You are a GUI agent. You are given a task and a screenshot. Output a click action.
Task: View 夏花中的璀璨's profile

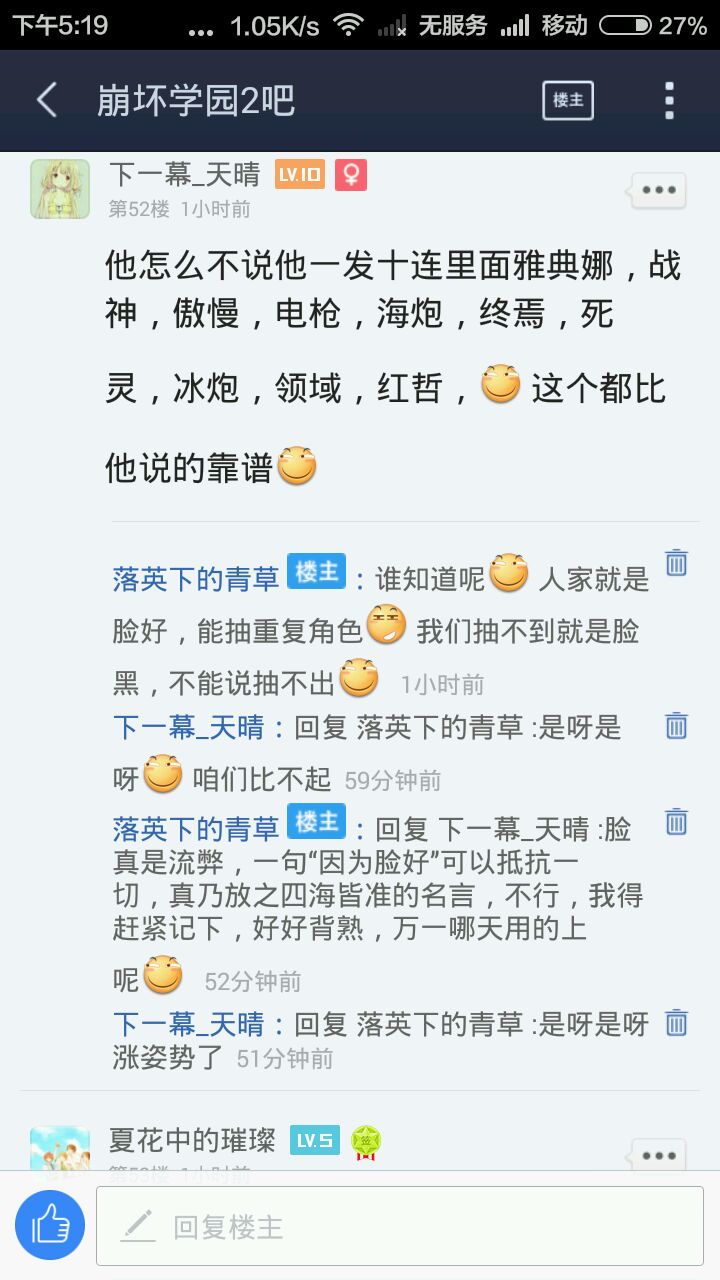192,1140
